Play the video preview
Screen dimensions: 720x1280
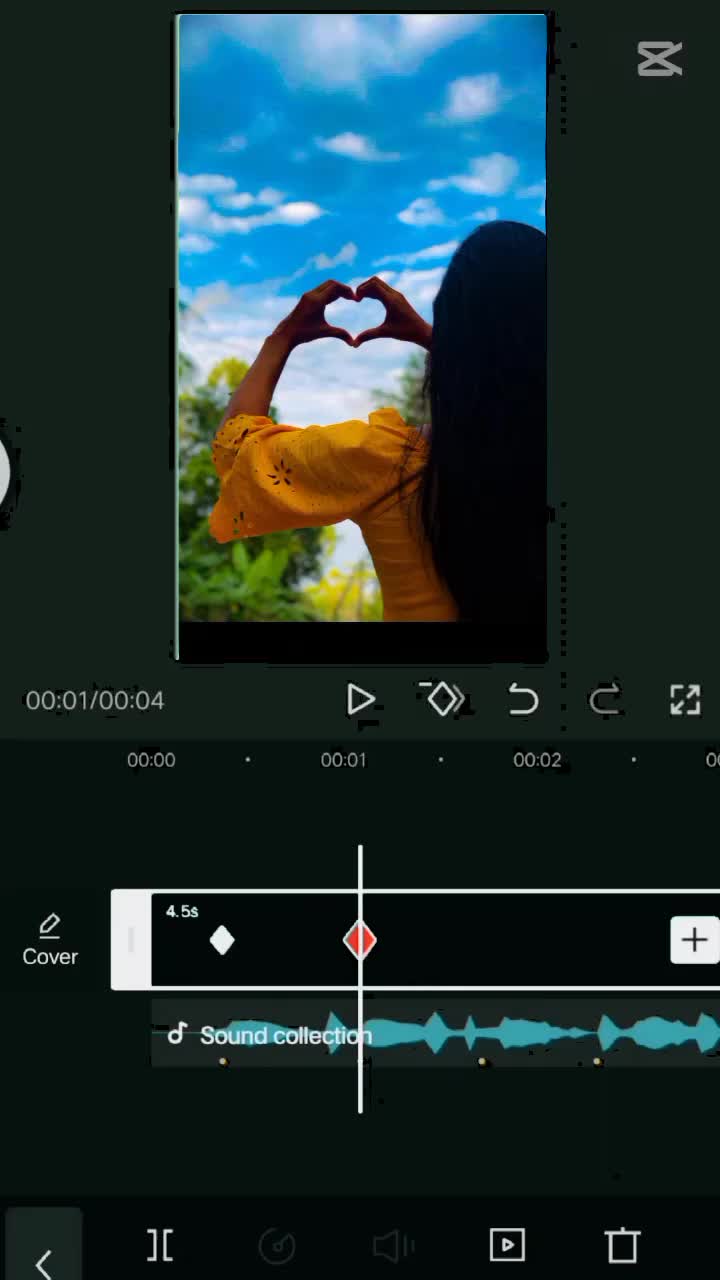(360, 700)
